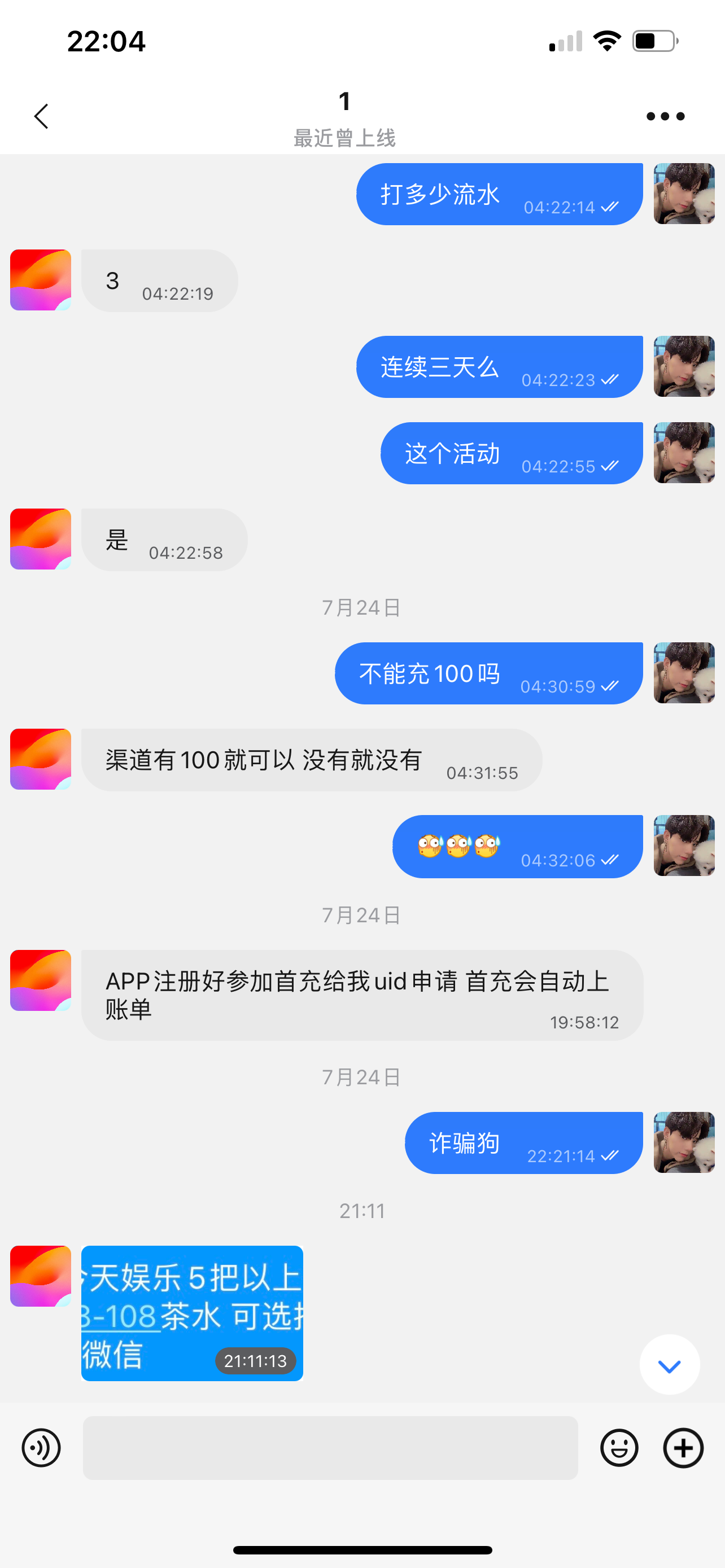The width and height of the screenshot is (725, 1568).
Task: Open the emoji picker
Action: pyautogui.click(x=619, y=1447)
